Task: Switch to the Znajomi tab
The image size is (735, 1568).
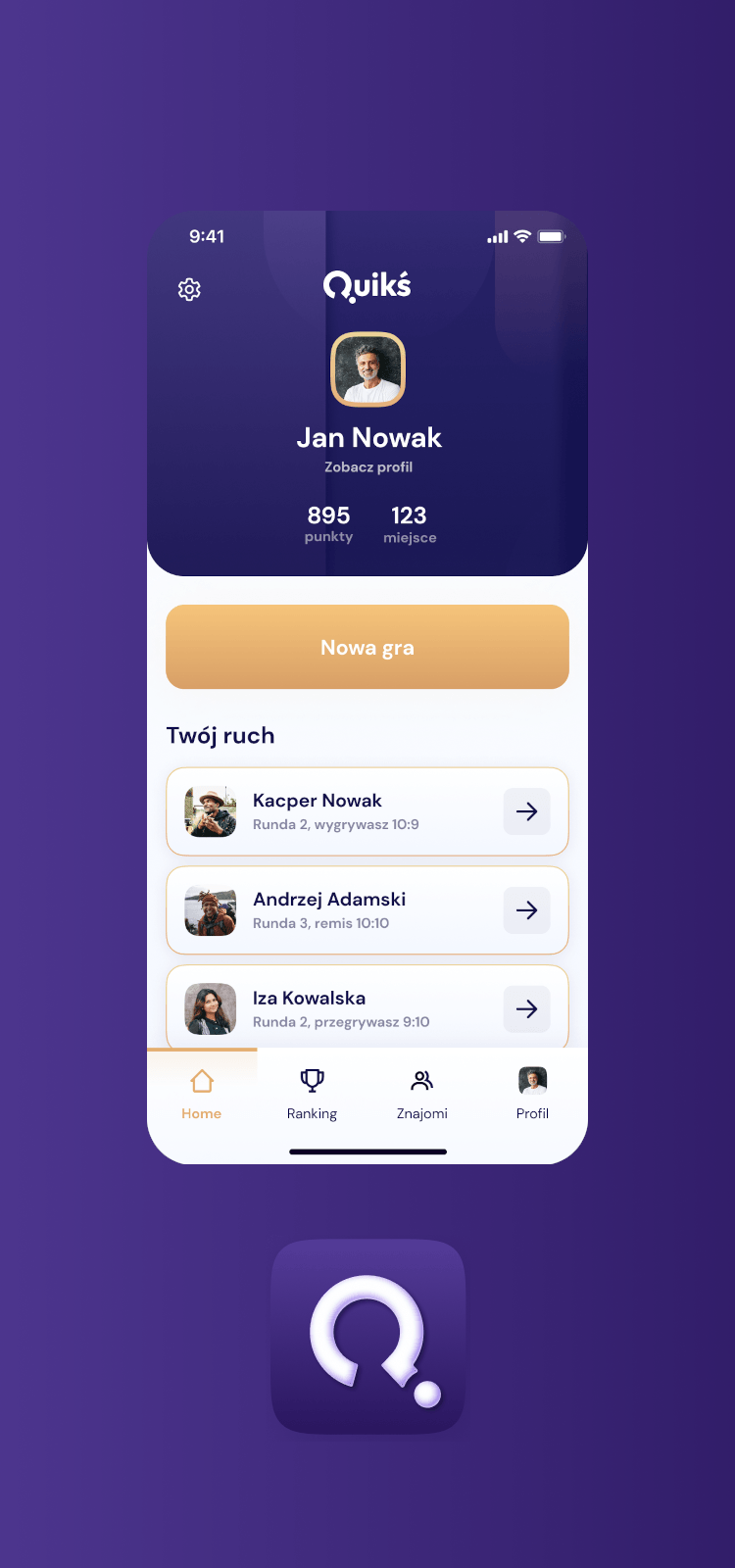Action: pos(422,1094)
